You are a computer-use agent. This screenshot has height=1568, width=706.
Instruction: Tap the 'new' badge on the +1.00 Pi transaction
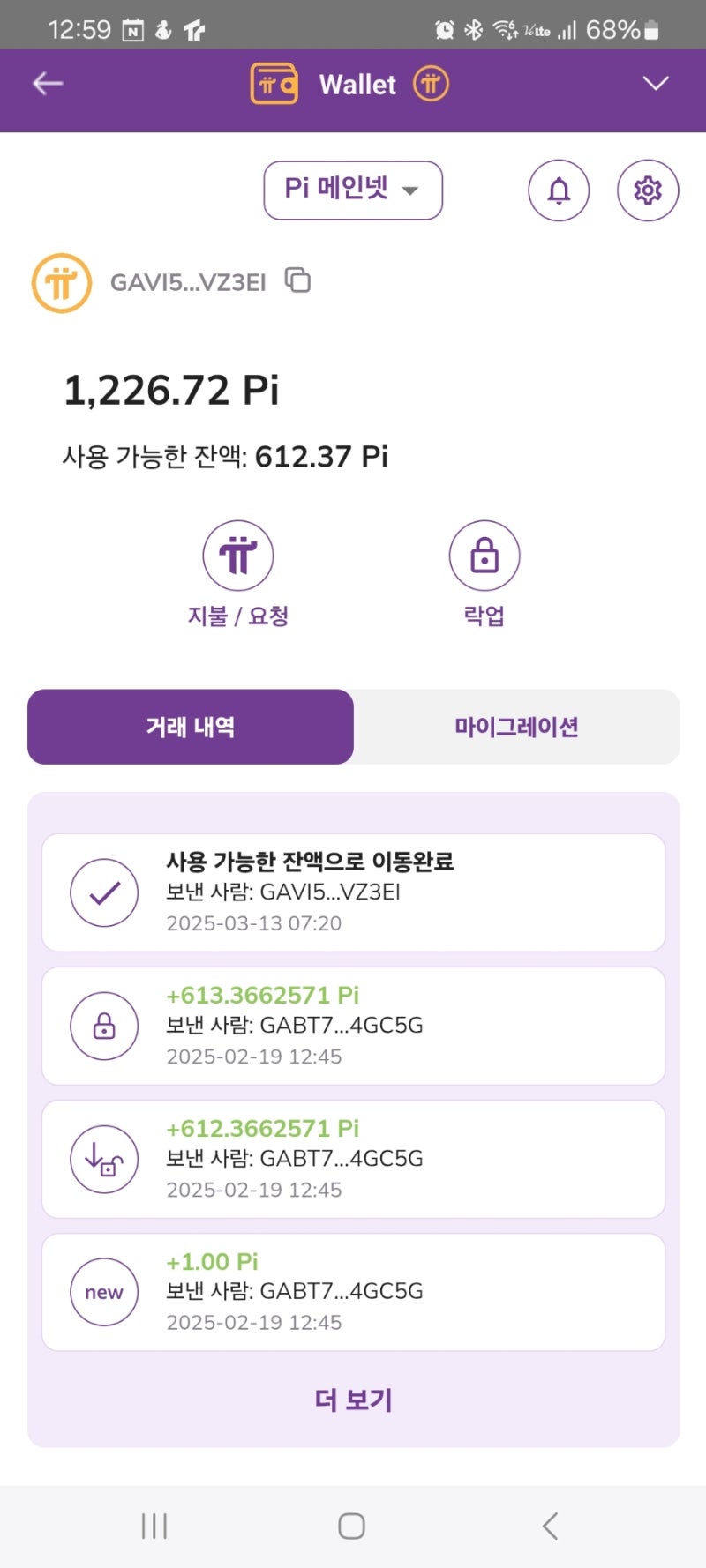point(104,1292)
